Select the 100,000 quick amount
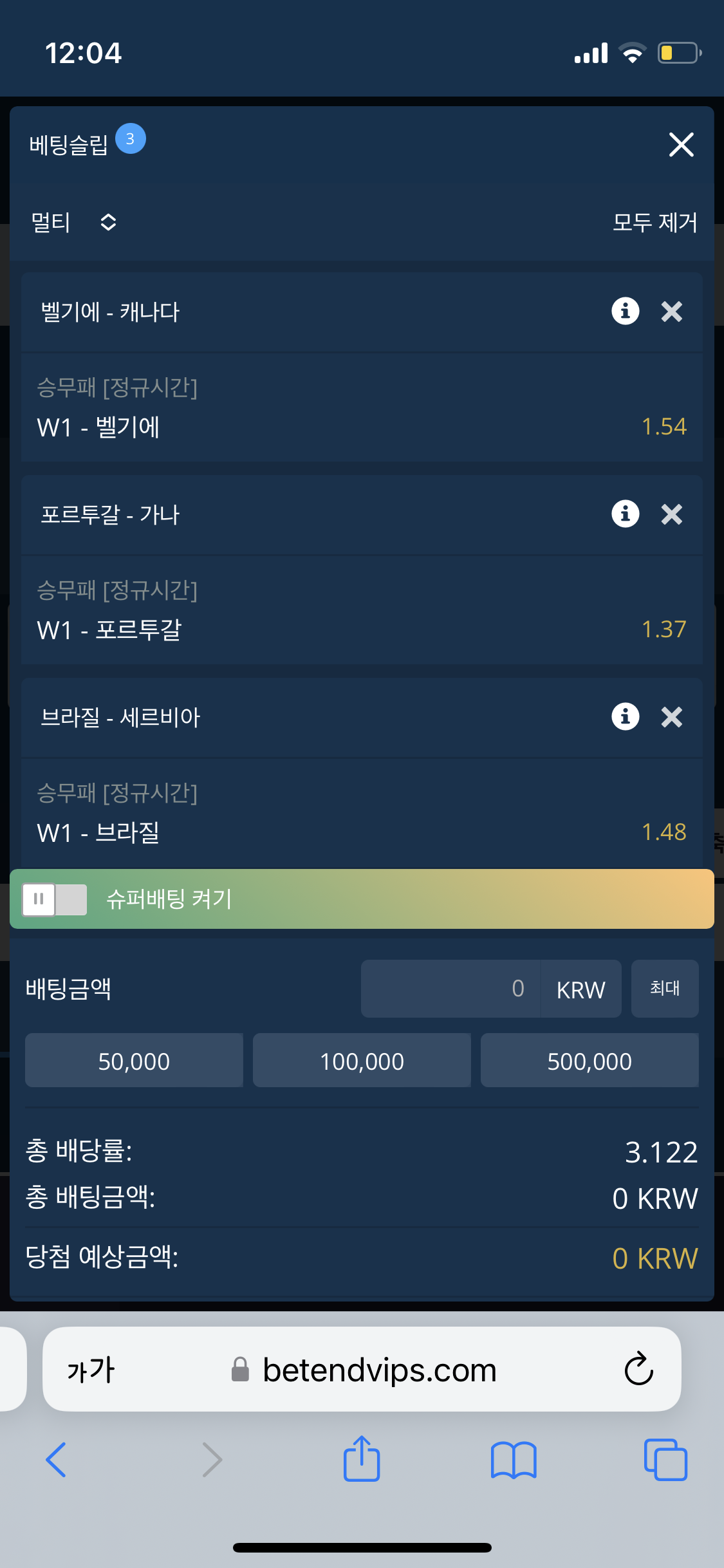The height and width of the screenshot is (1568, 724). click(x=362, y=1061)
